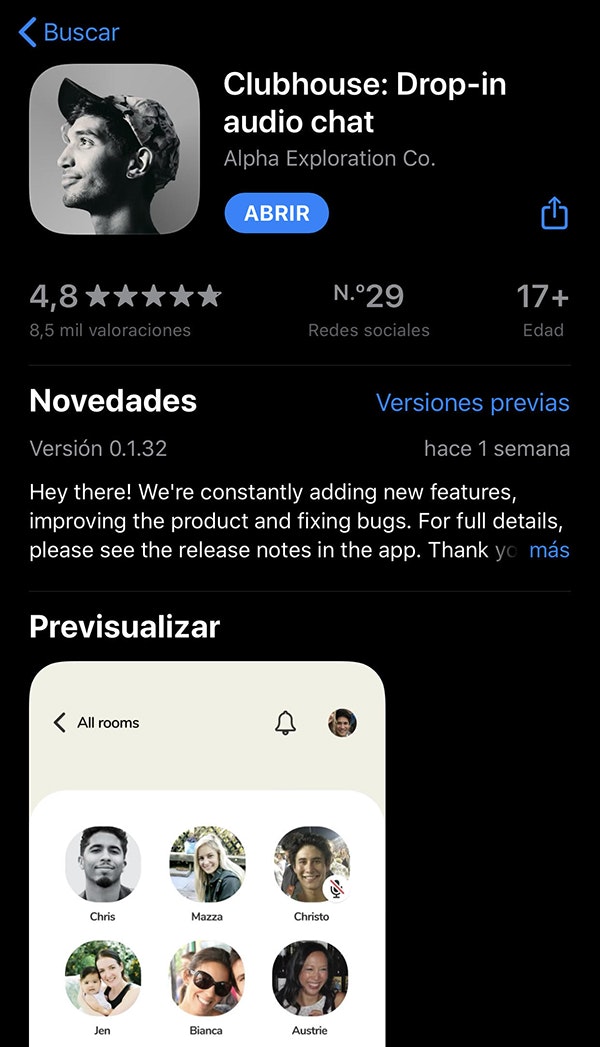Share the Clubhouse app page

[554, 213]
